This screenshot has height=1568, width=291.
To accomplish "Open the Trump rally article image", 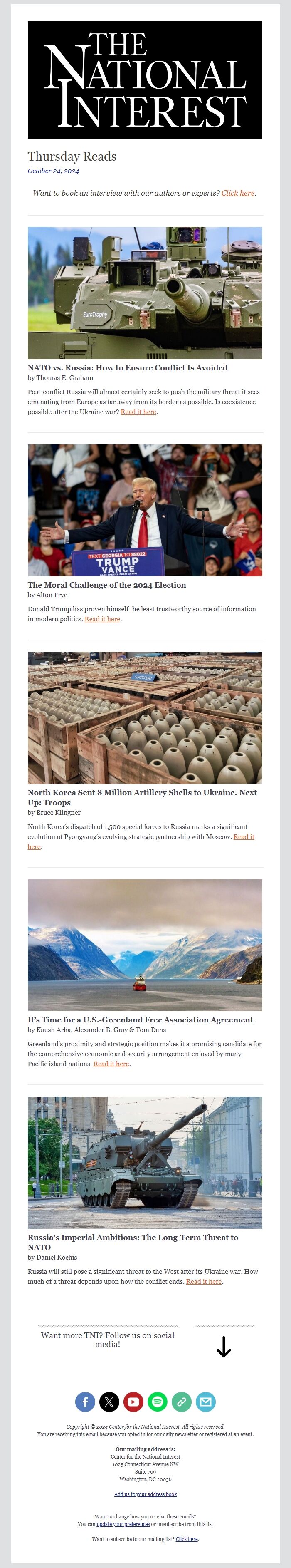I will (x=145, y=510).
